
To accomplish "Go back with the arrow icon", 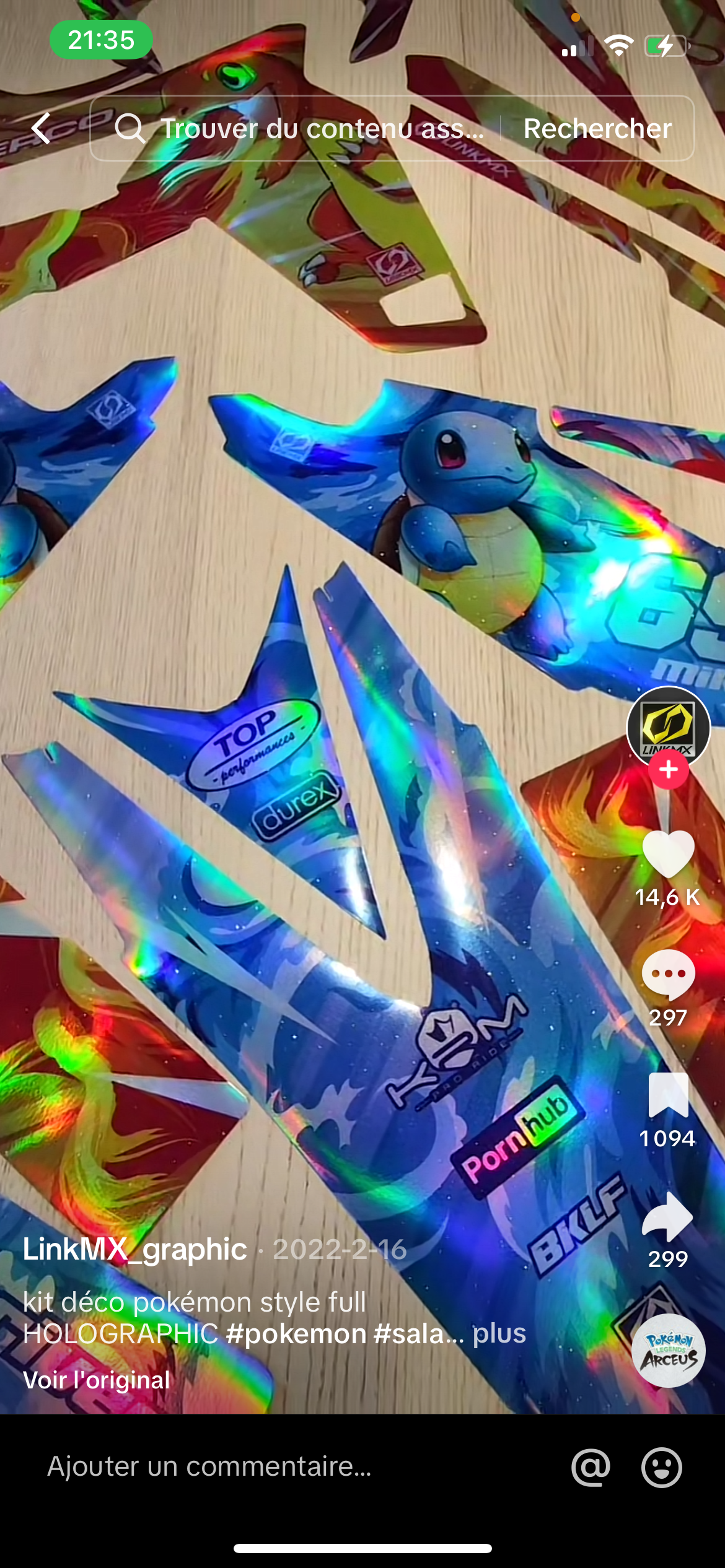I will tap(41, 128).
